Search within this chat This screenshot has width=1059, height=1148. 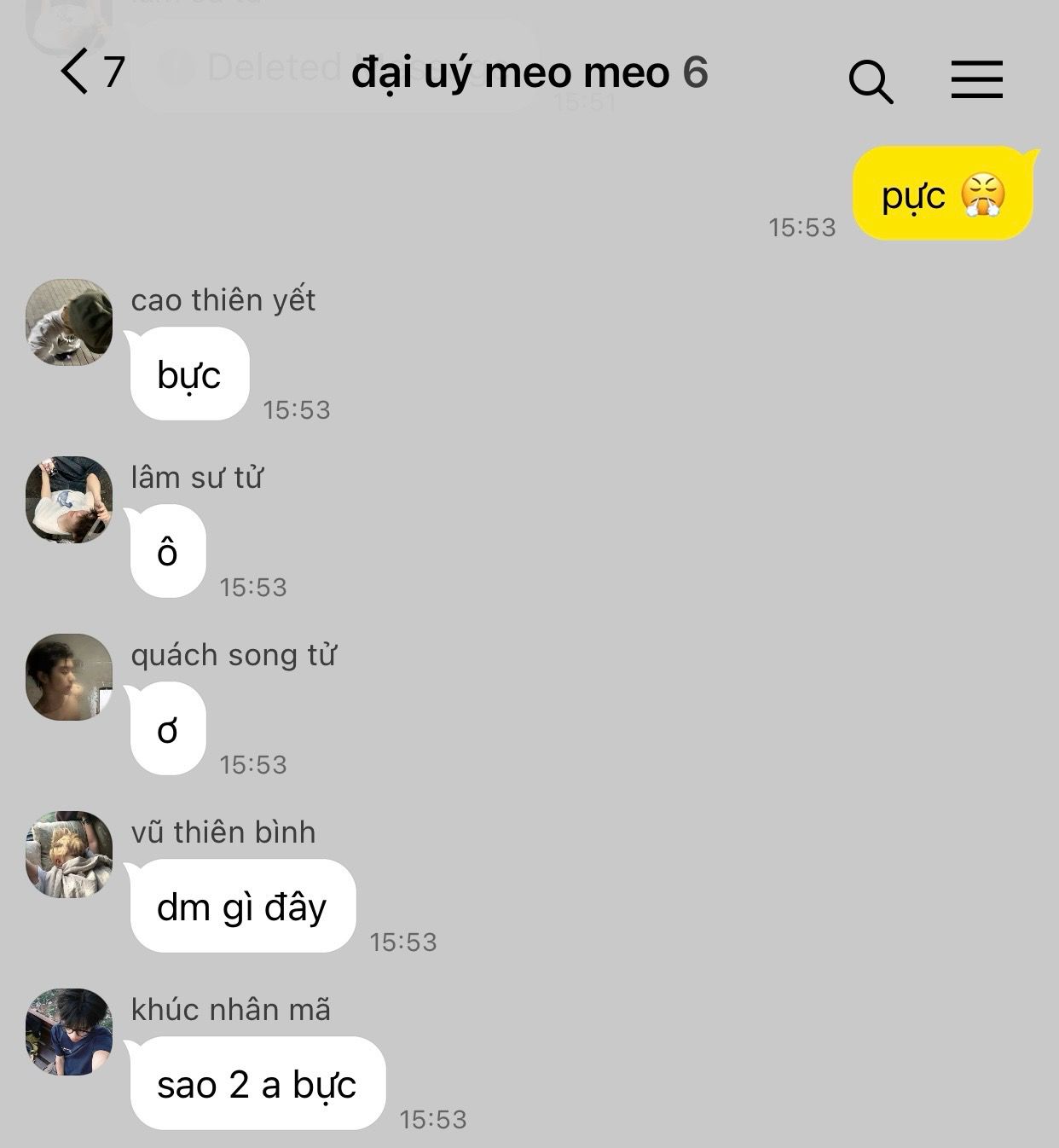pyautogui.click(x=871, y=81)
